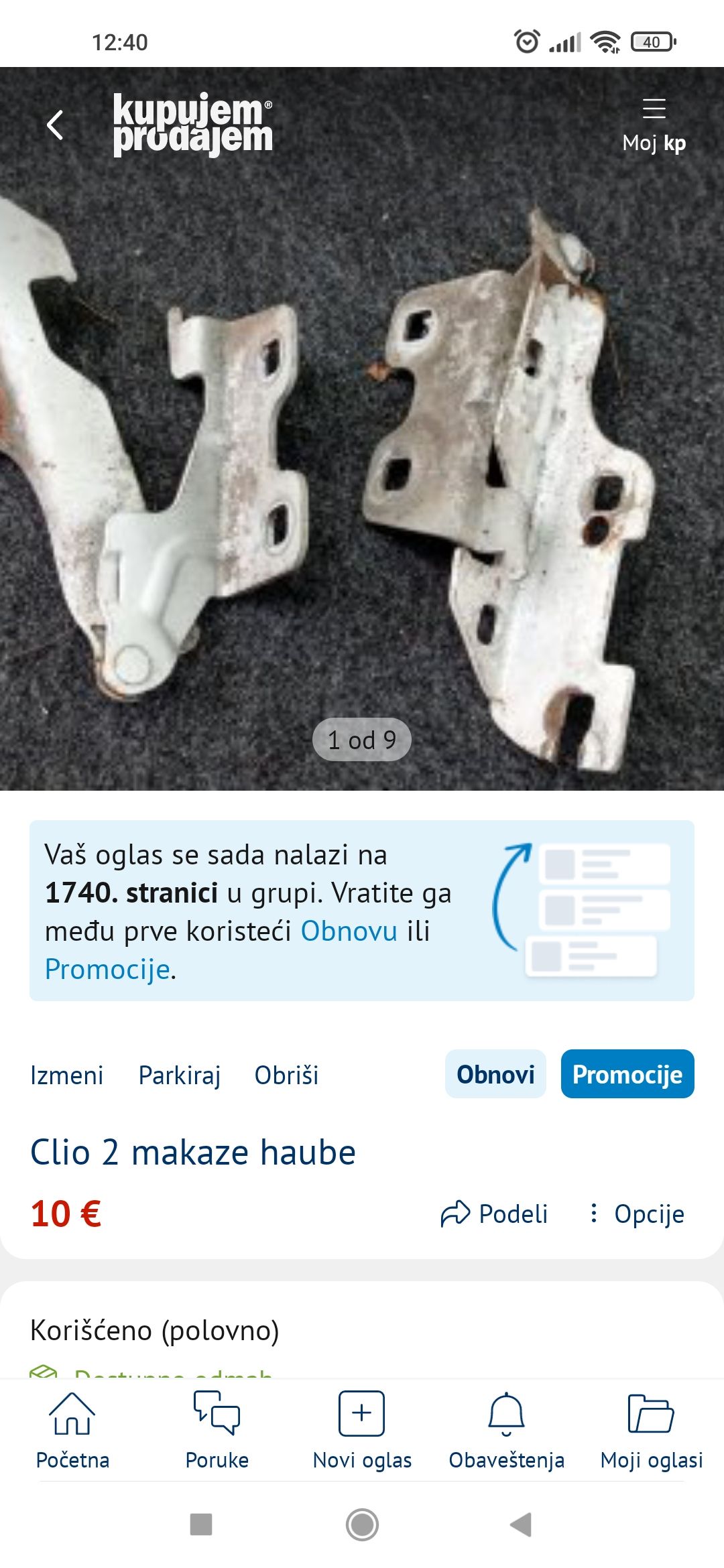Image resolution: width=724 pixels, height=1568 pixels.
Task: Tap the Obnovi button
Action: click(495, 1074)
